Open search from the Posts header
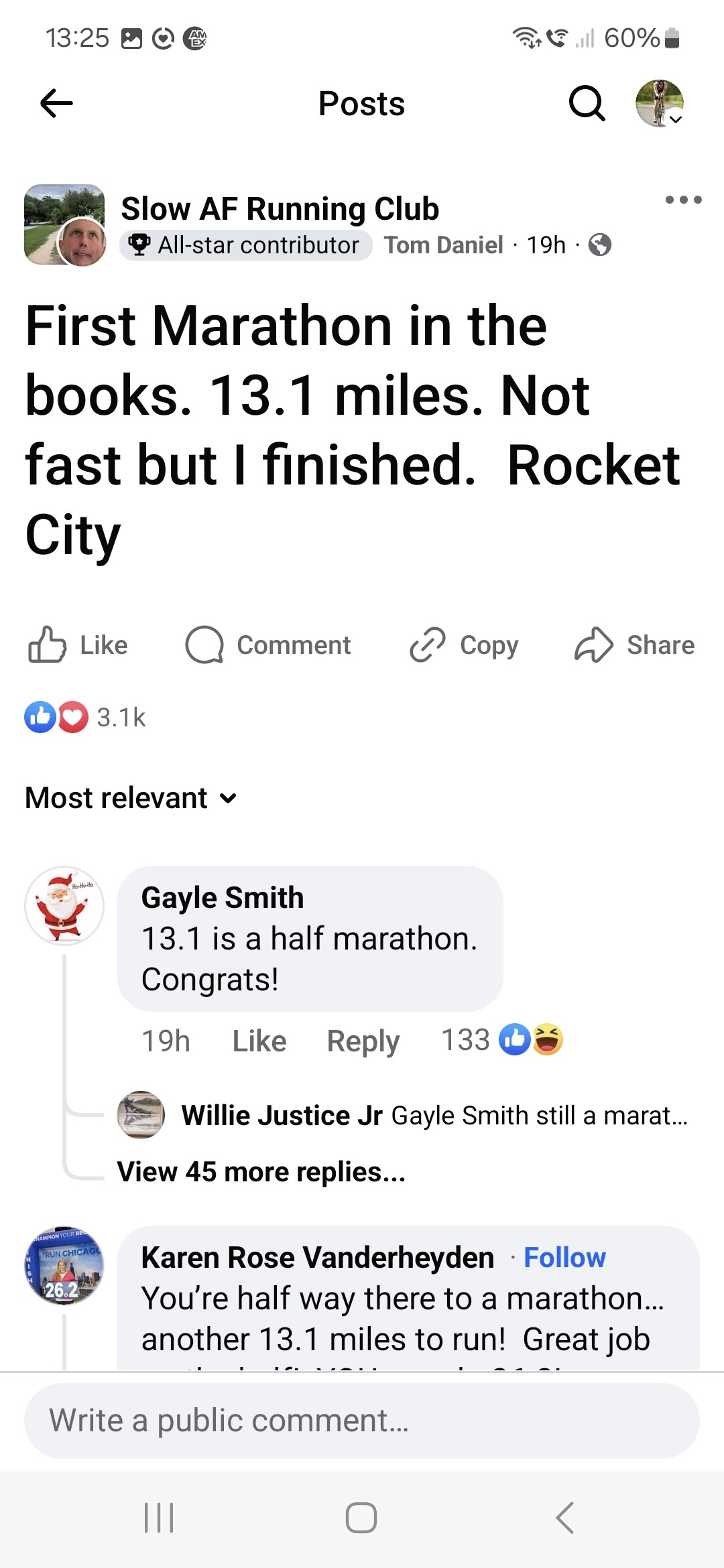 tap(587, 103)
